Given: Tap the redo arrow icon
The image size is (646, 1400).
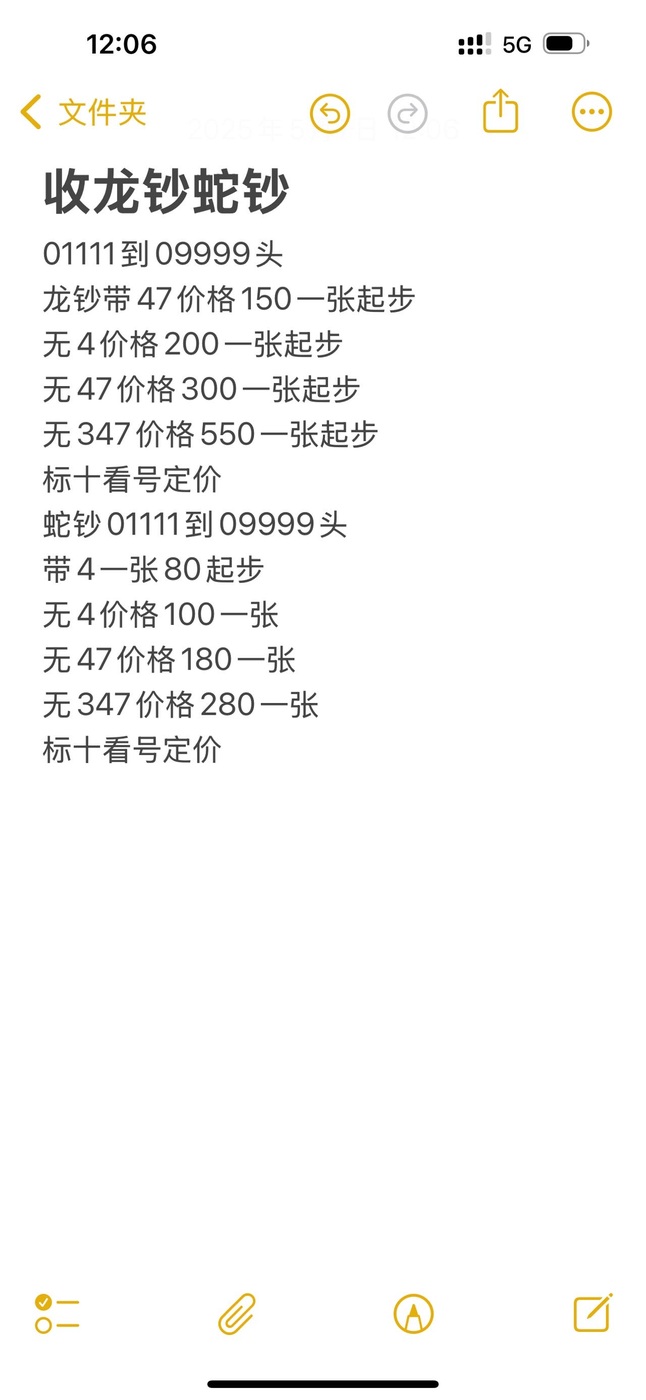Looking at the screenshot, I should [407, 113].
